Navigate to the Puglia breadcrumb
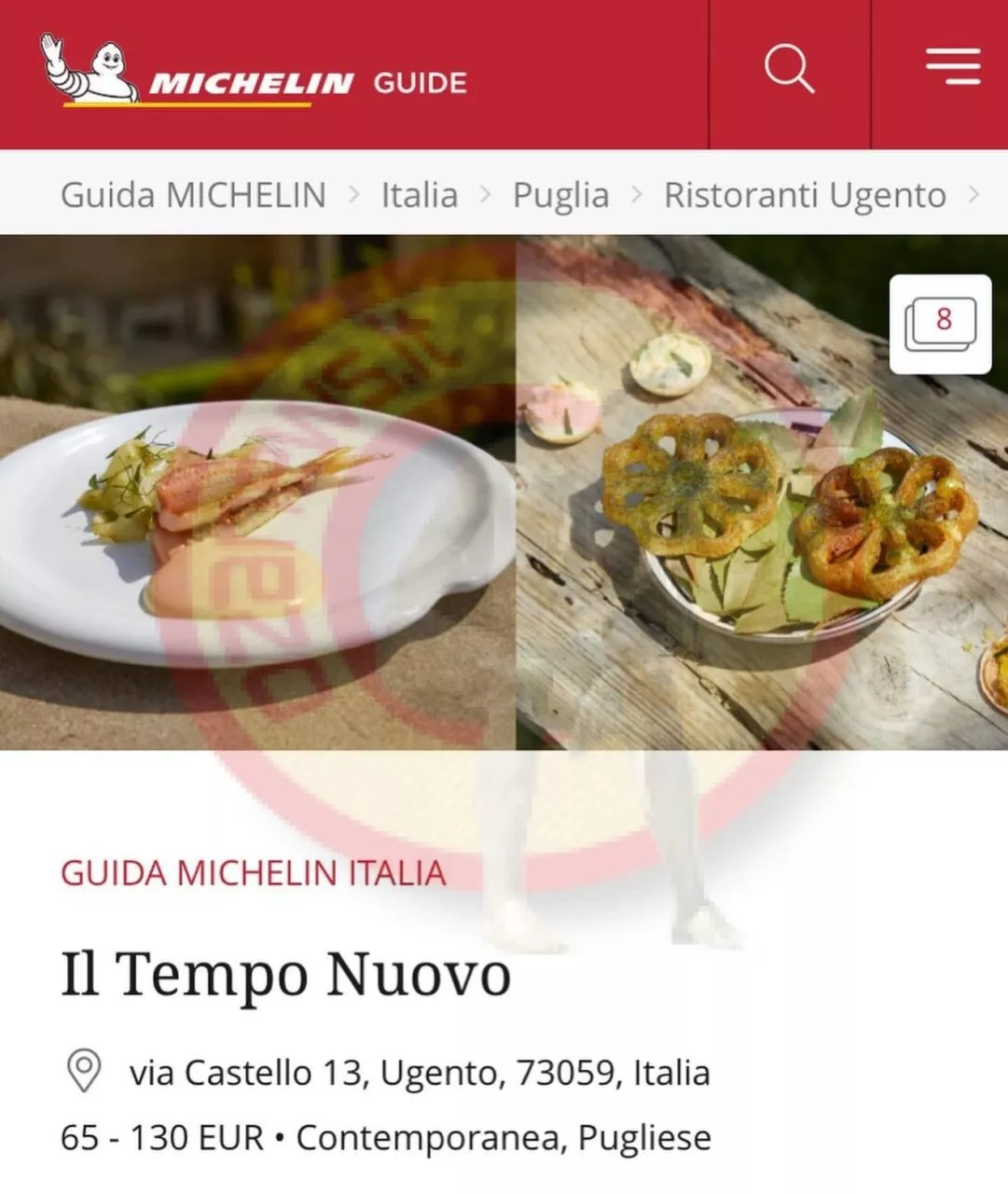Viewport: 1008px width, 1194px height. click(x=560, y=195)
